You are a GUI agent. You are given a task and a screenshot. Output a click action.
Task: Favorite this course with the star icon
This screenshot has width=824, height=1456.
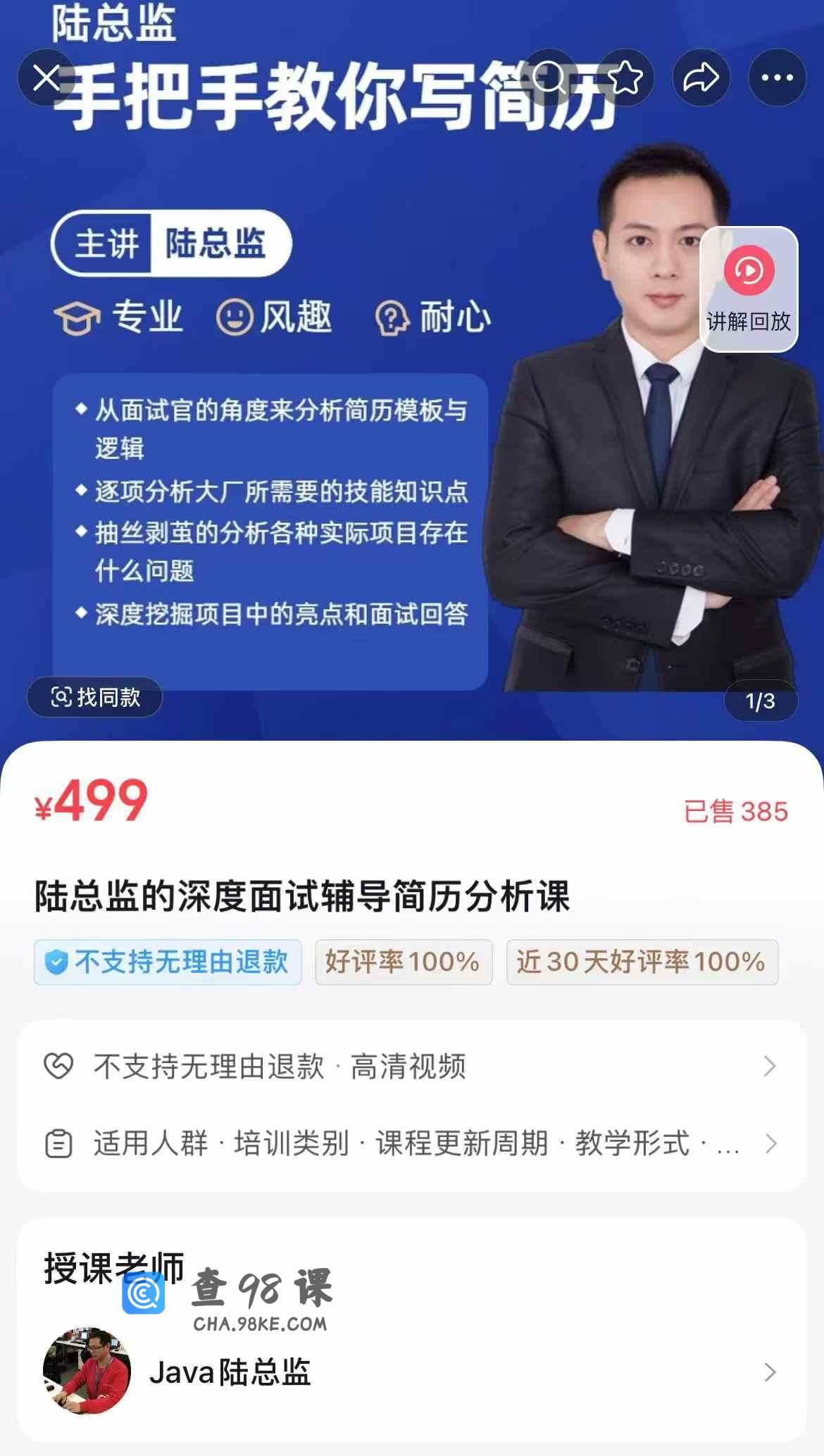(625, 77)
